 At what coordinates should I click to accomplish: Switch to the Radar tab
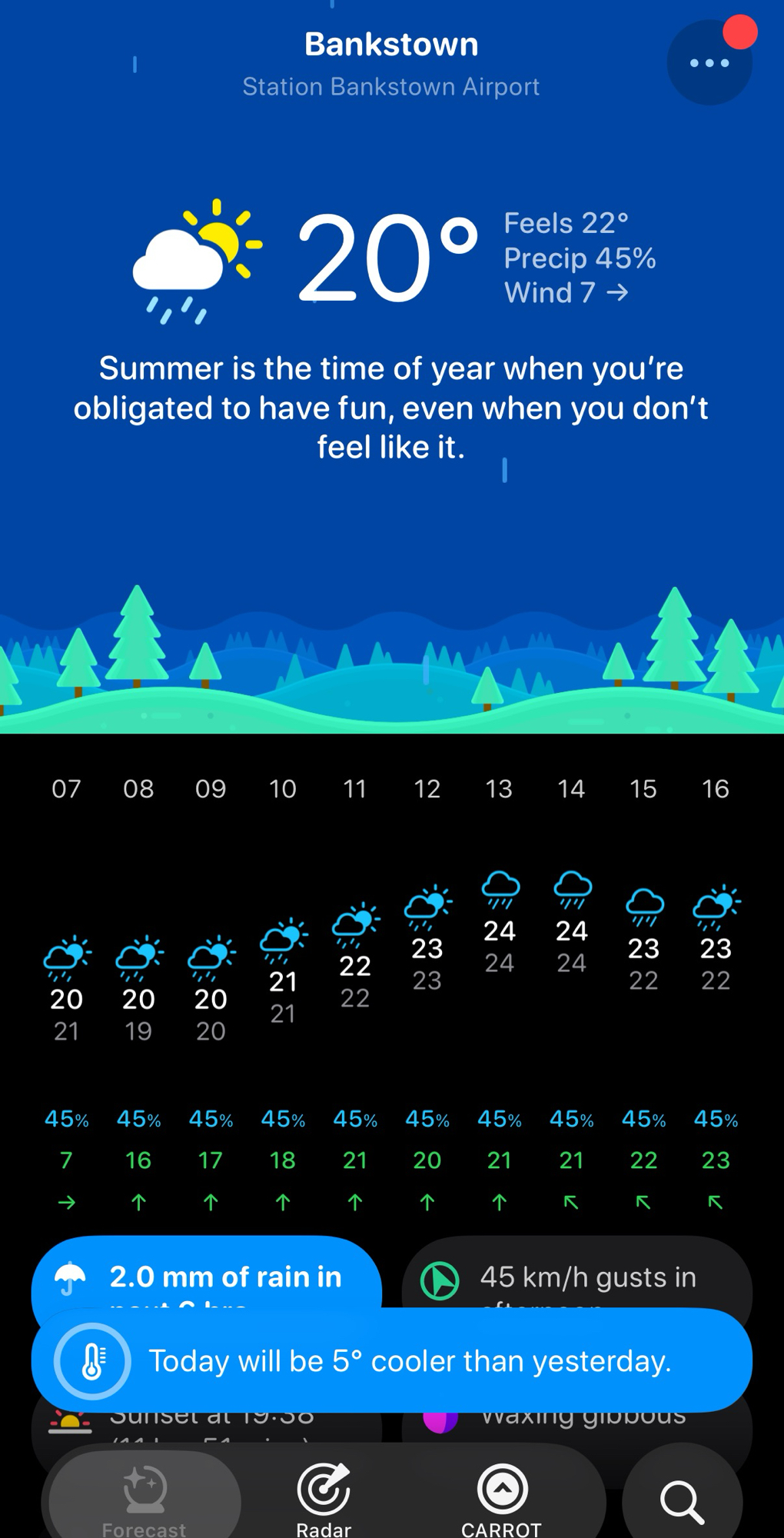pos(324,1498)
